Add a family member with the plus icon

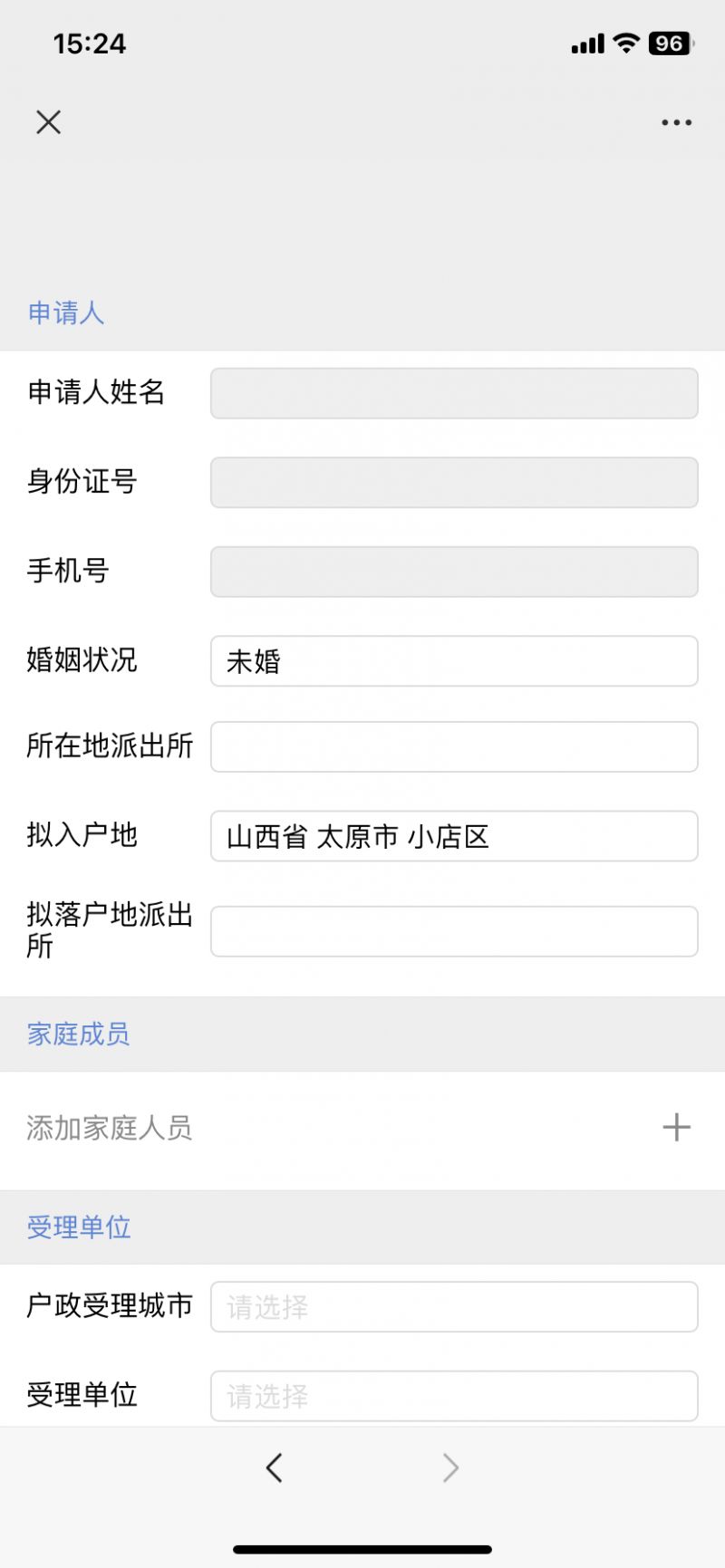[x=676, y=1128]
